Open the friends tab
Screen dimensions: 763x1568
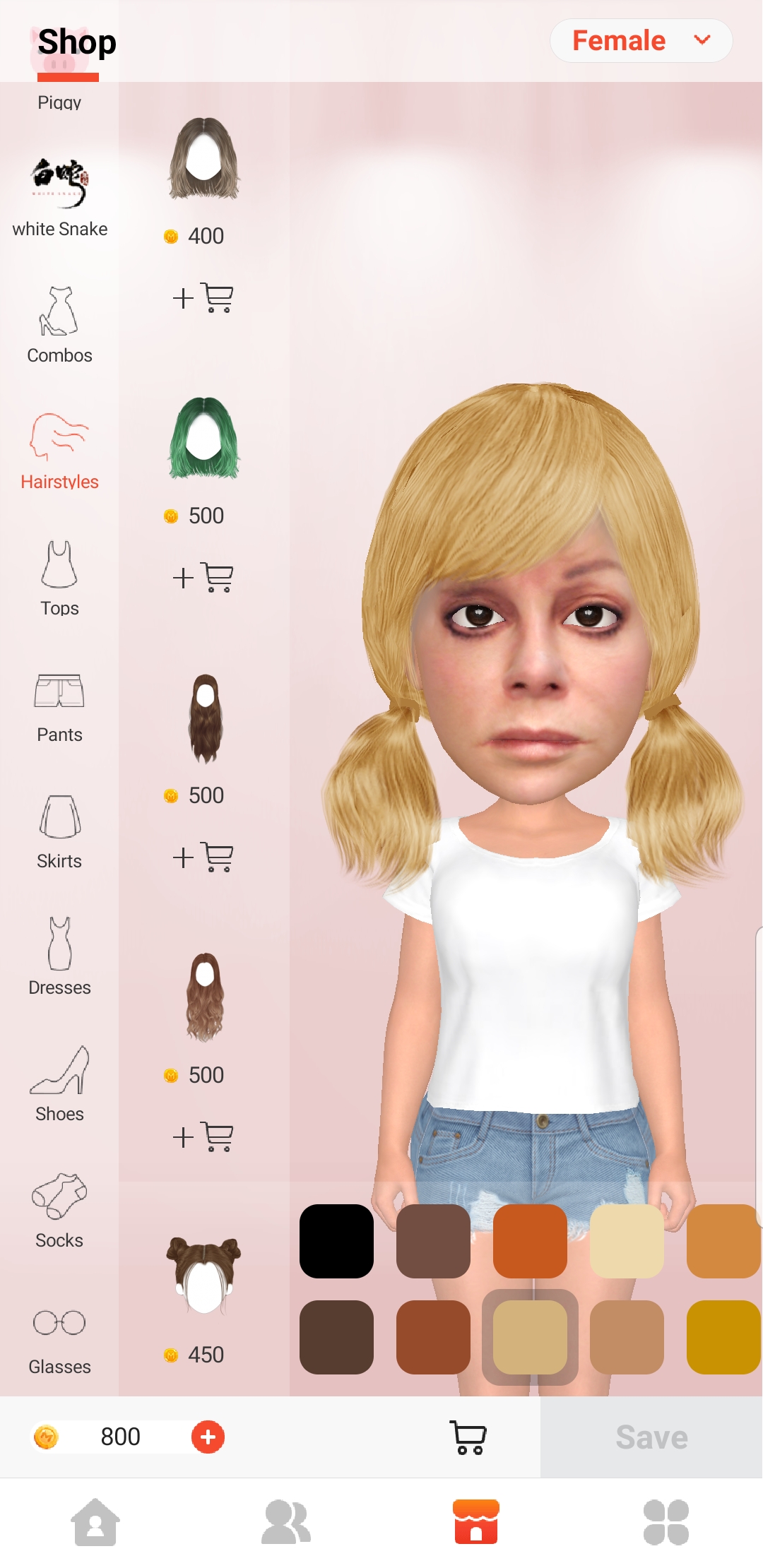pos(285,1522)
